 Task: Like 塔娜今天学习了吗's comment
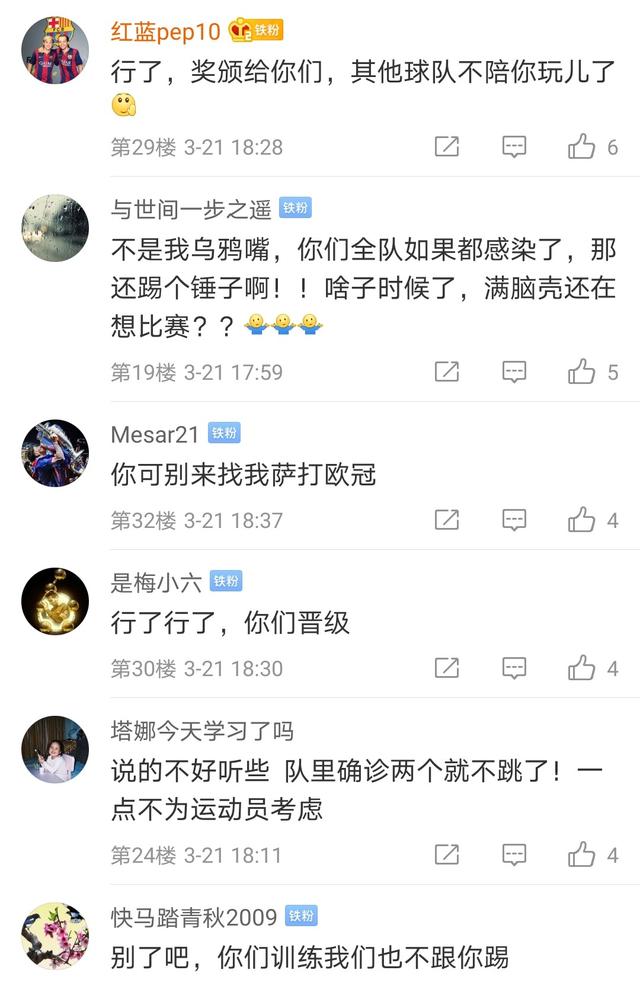pos(582,855)
